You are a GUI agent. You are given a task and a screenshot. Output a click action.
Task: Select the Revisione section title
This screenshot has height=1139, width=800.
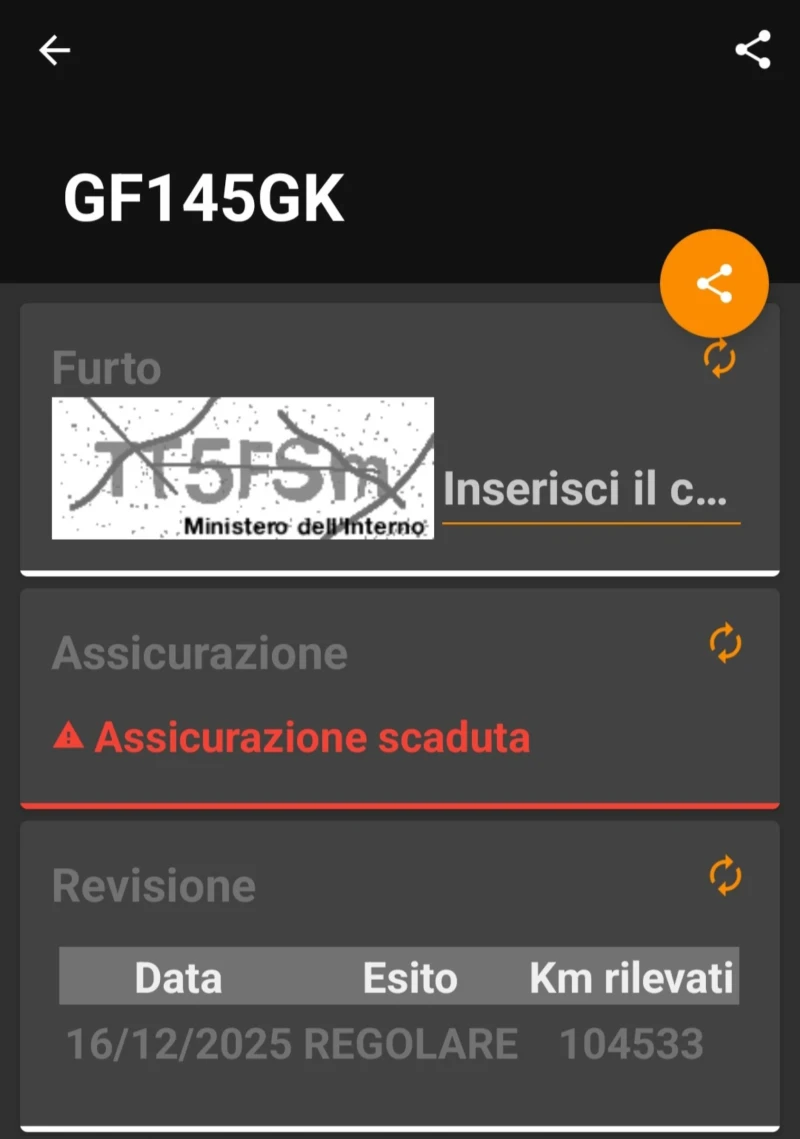pos(152,886)
